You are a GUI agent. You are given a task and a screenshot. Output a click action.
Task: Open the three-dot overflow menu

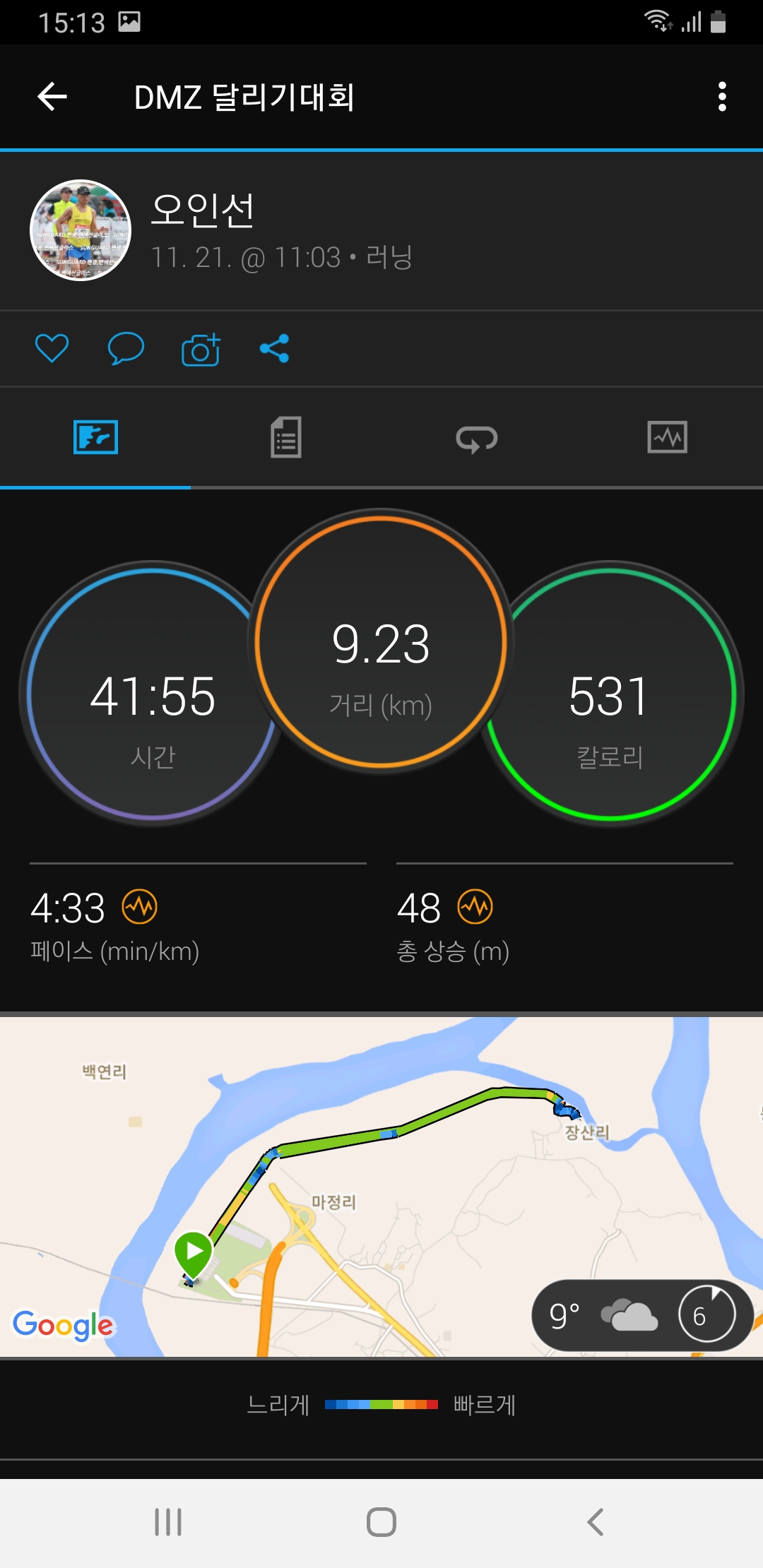(x=721, y=97)
